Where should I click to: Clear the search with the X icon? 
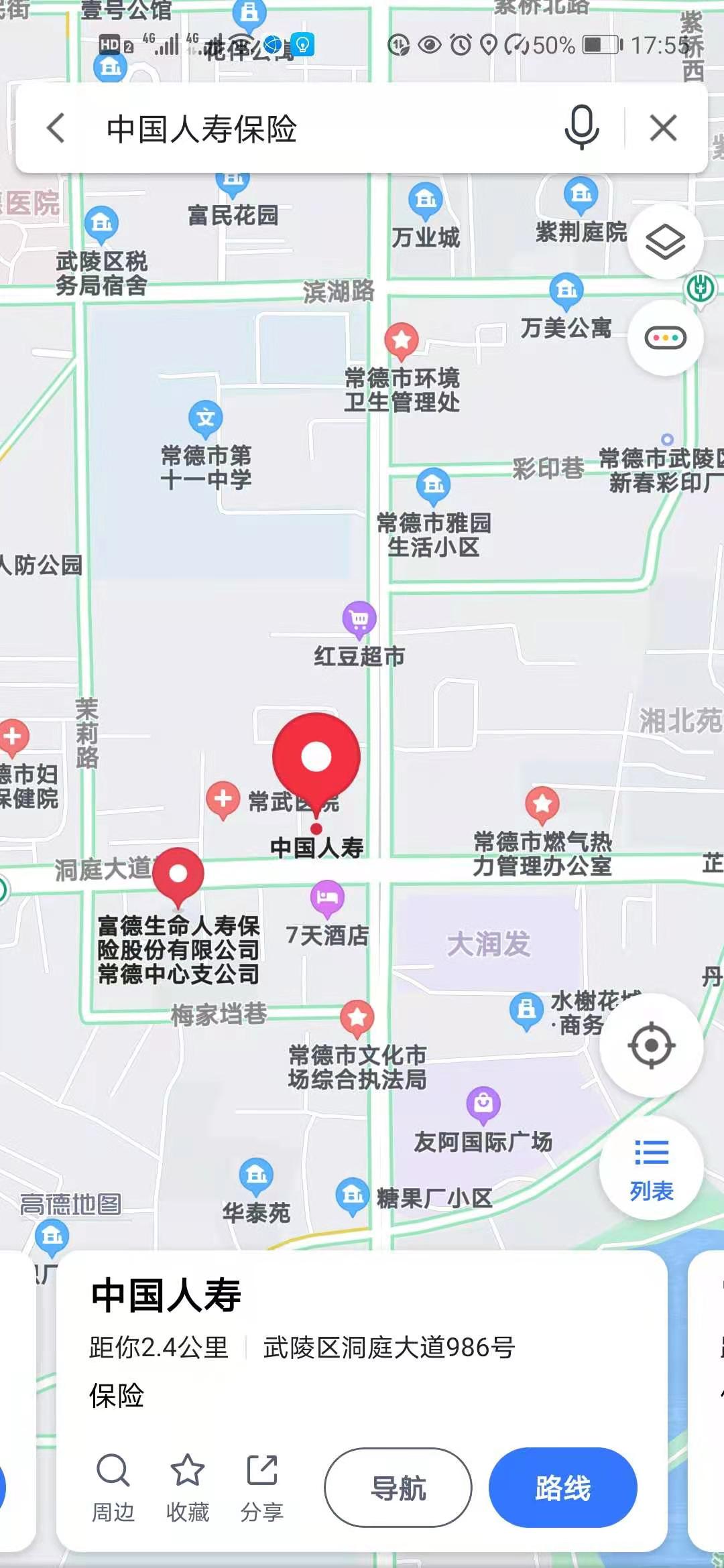663,127
